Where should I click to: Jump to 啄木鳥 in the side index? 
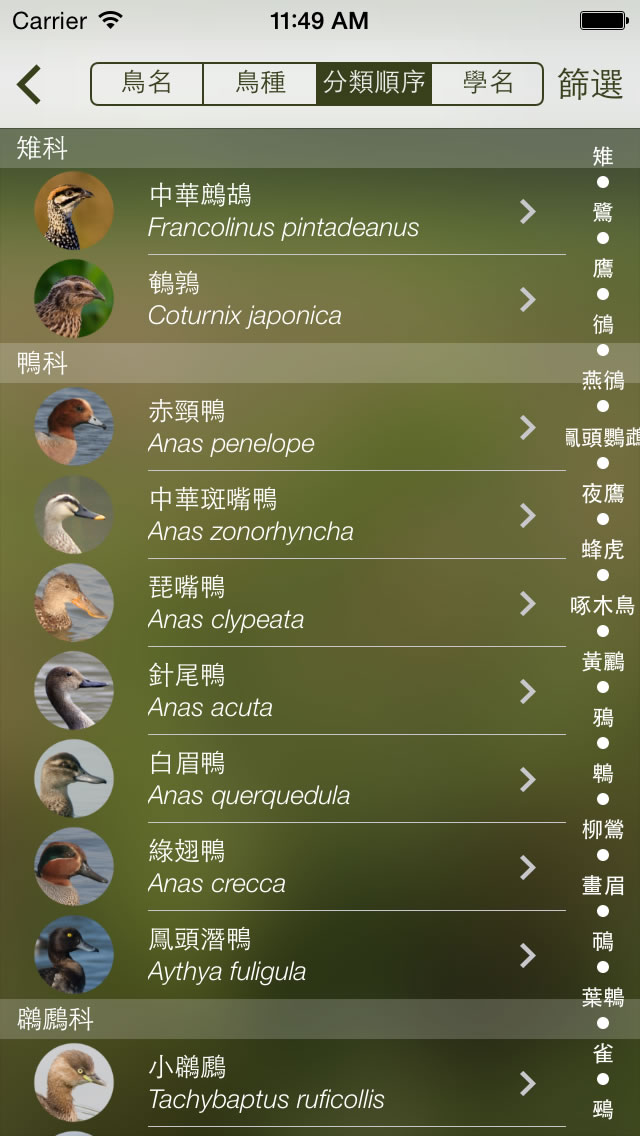pos(602,605)
